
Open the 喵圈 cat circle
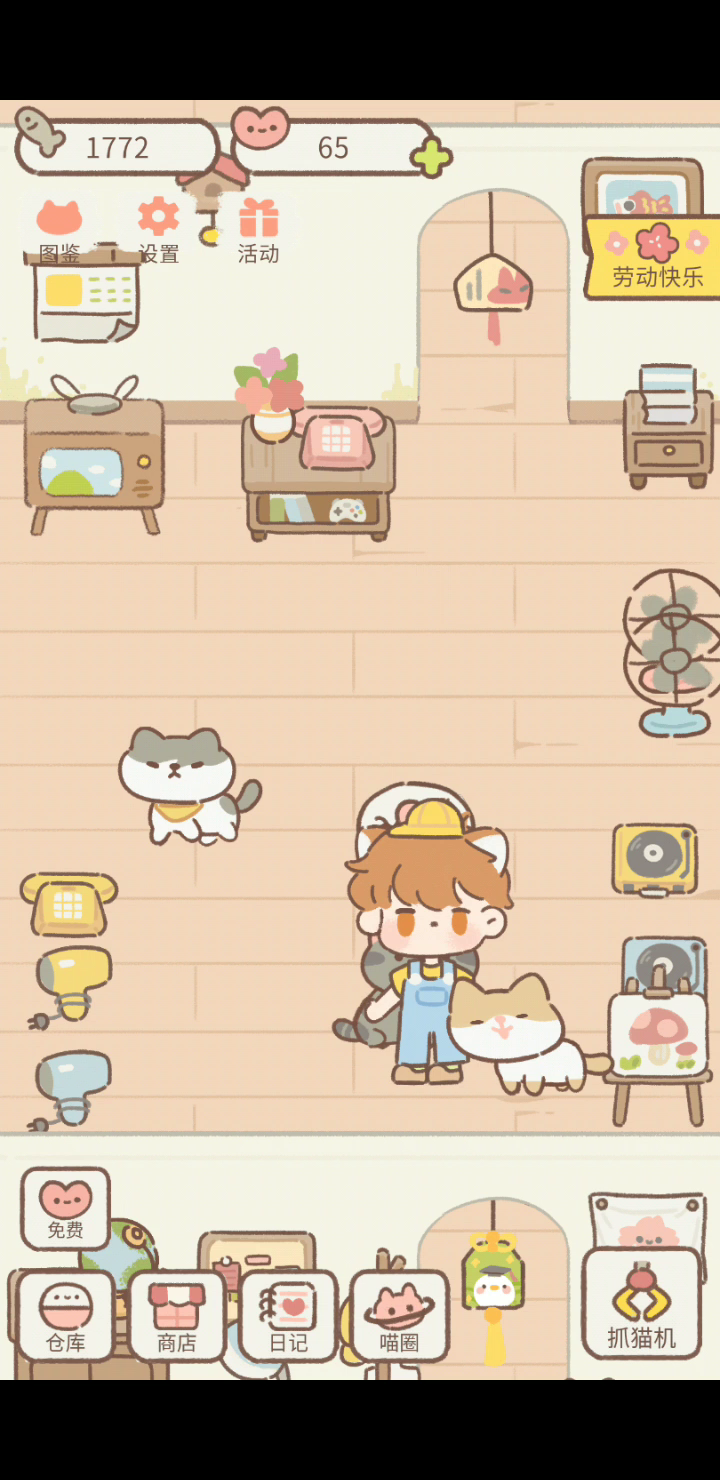[x=399, y=1316]
